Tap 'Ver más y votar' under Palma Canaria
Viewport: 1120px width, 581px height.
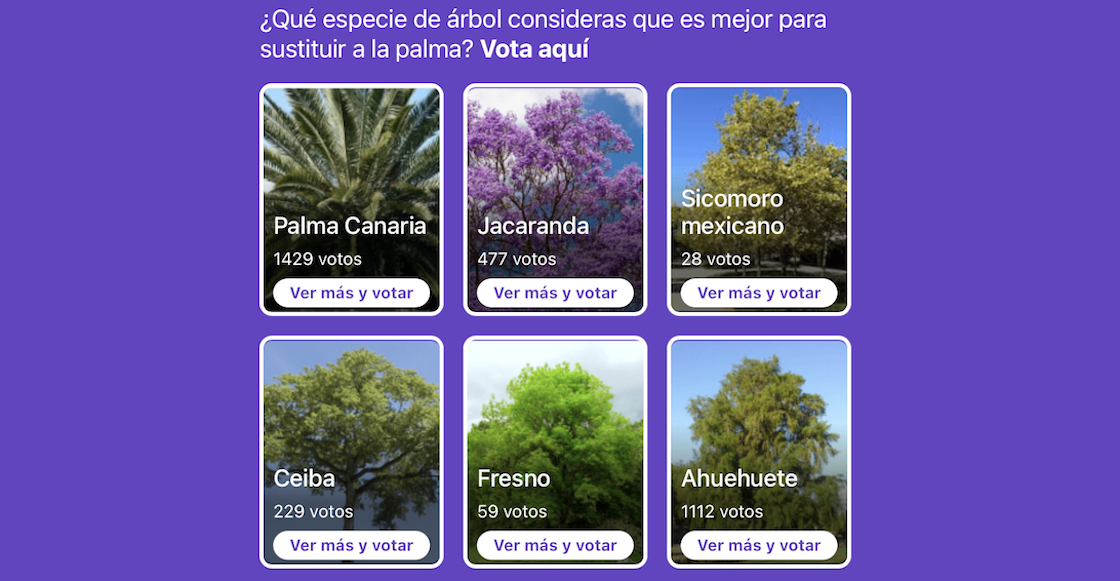pos(351,293)
